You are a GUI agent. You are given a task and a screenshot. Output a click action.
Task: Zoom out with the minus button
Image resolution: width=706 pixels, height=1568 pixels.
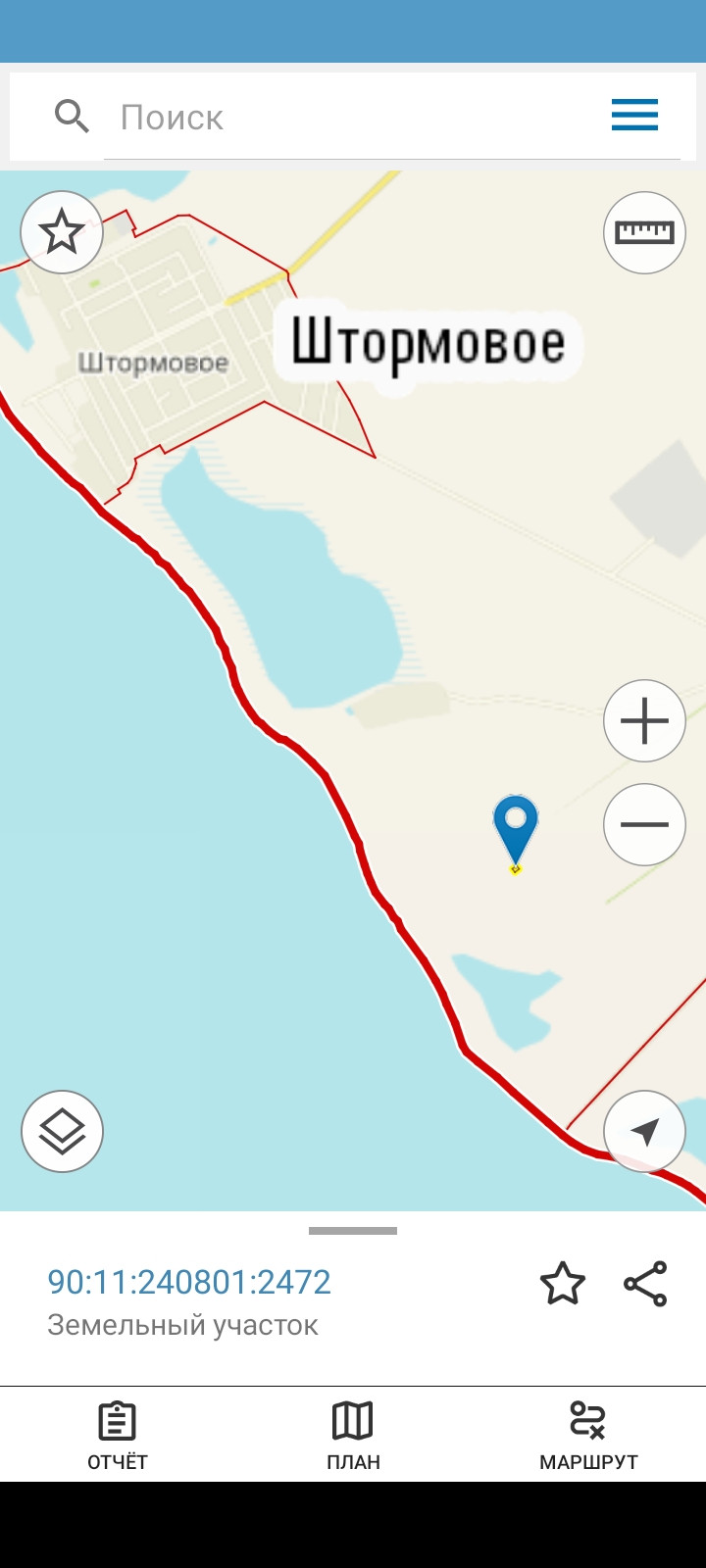pos(644,824)
